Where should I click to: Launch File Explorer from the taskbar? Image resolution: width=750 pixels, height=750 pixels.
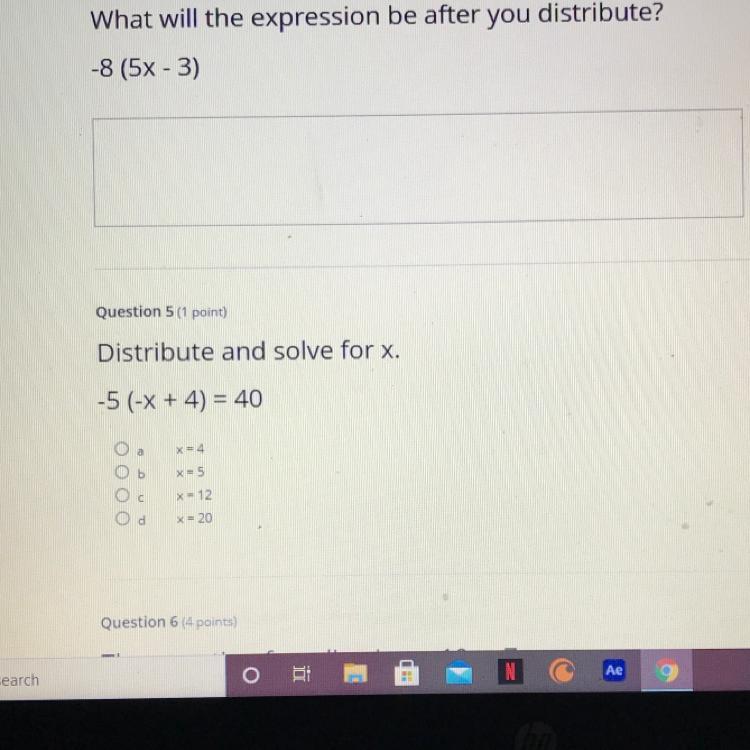click(354, 675)
